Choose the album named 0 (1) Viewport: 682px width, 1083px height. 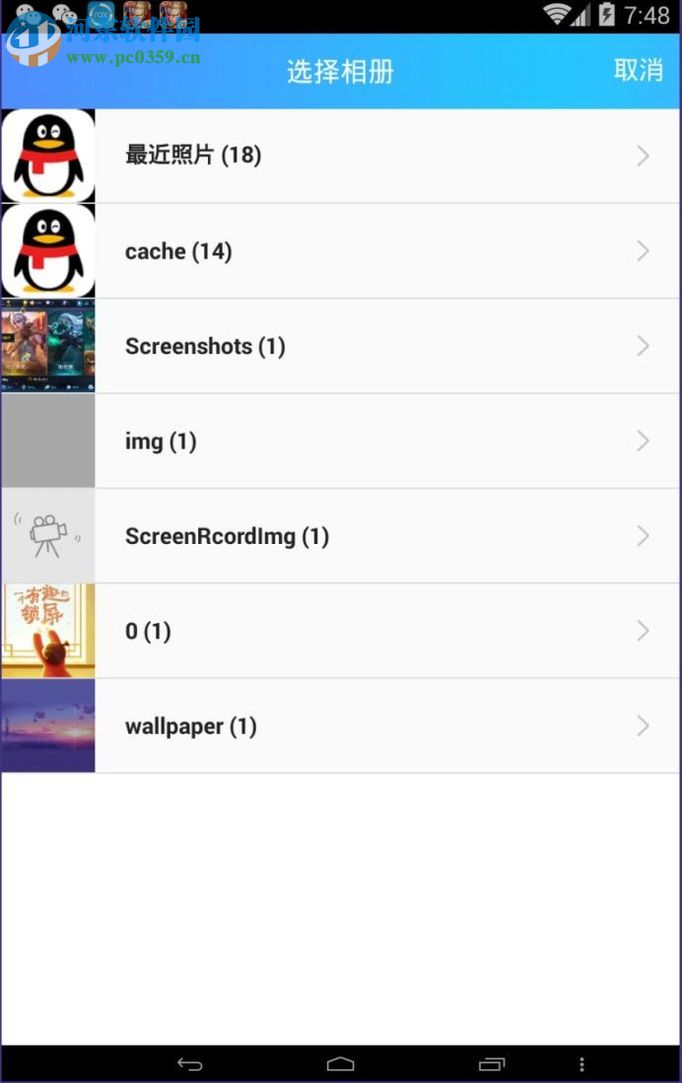click(x=340, y=631)
